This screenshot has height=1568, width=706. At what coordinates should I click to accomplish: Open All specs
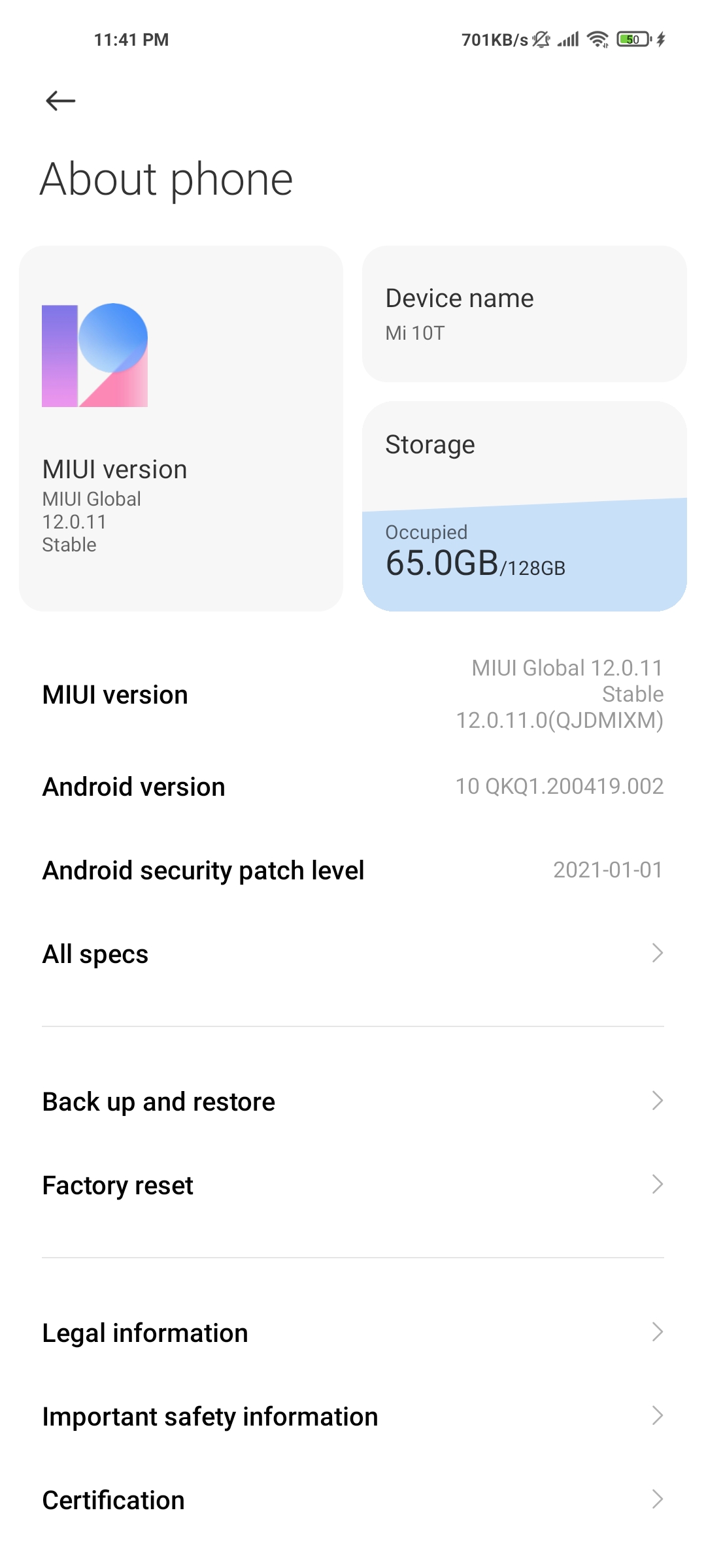pyautogui.click(x=353, y=954)
